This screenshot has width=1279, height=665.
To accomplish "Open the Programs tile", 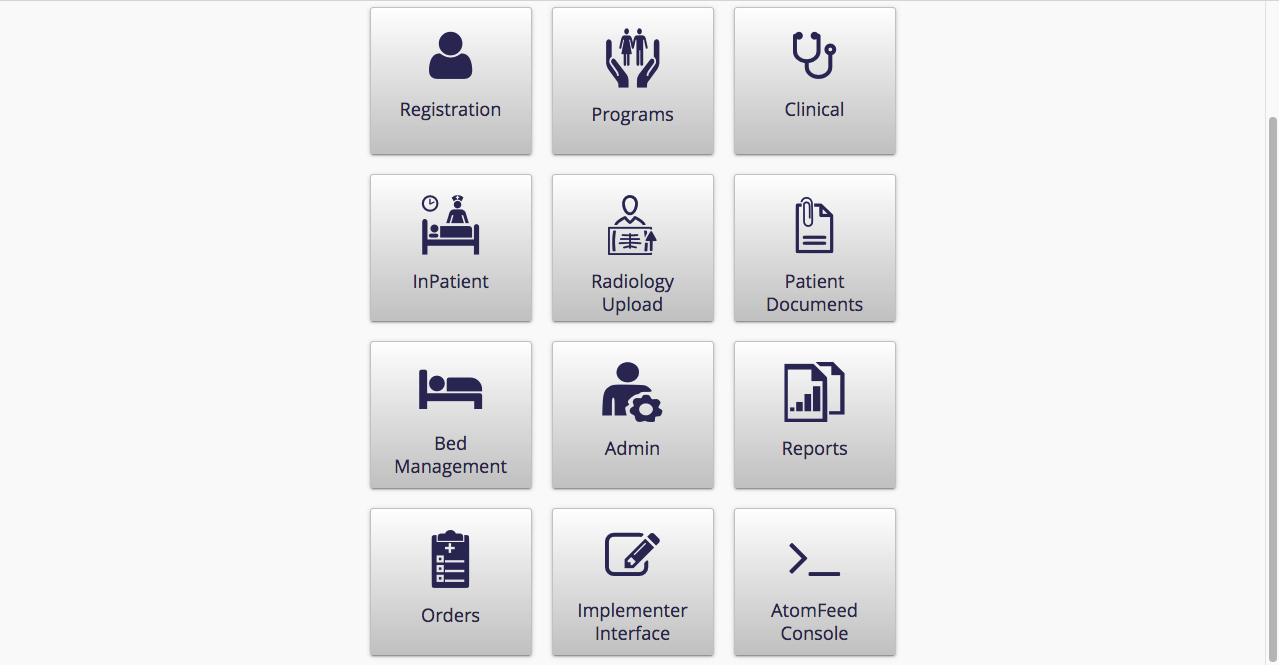I will tap(632, 81).
